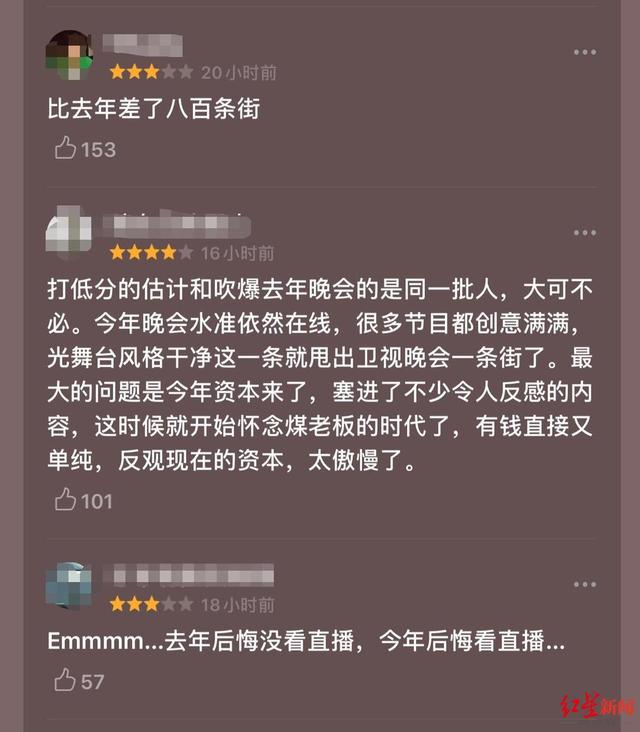
Task: Open avatar of the 16小时前 reviewer
Action: (69, 233)
